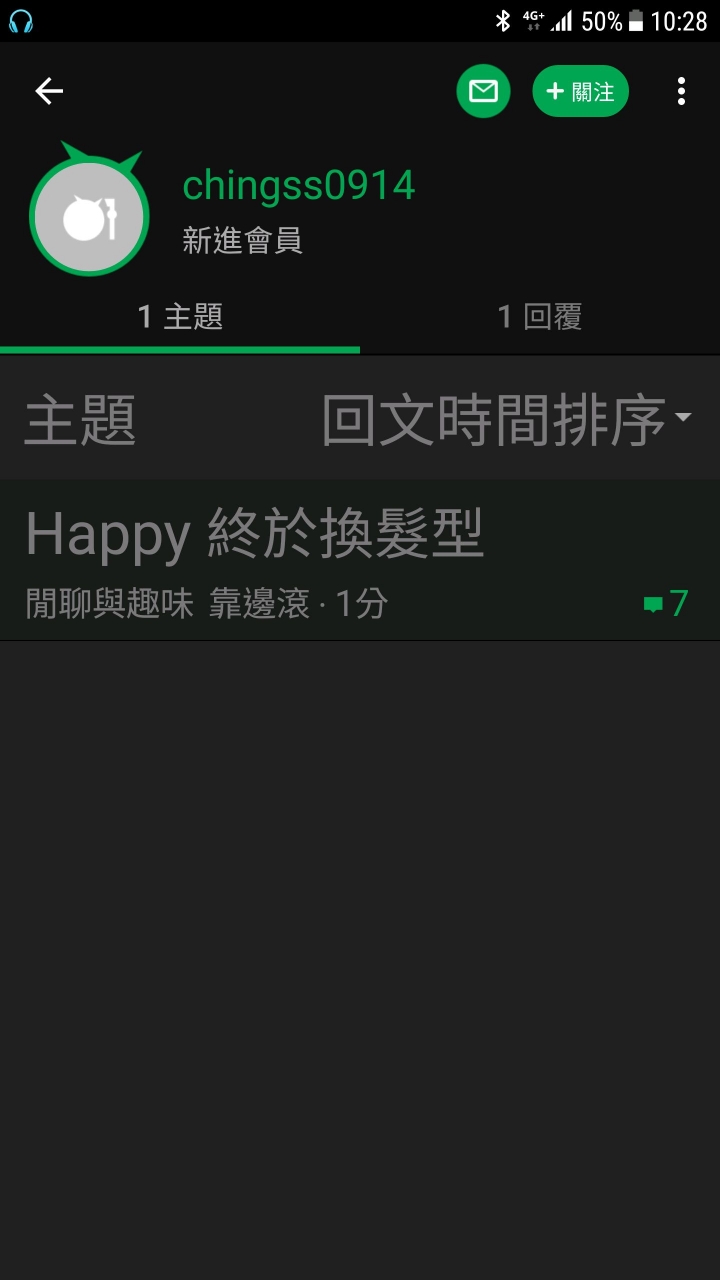Viewport: 720px width, 1280px height.
Task: Go back with the arrow icon
Action: (x=49, y=91)
